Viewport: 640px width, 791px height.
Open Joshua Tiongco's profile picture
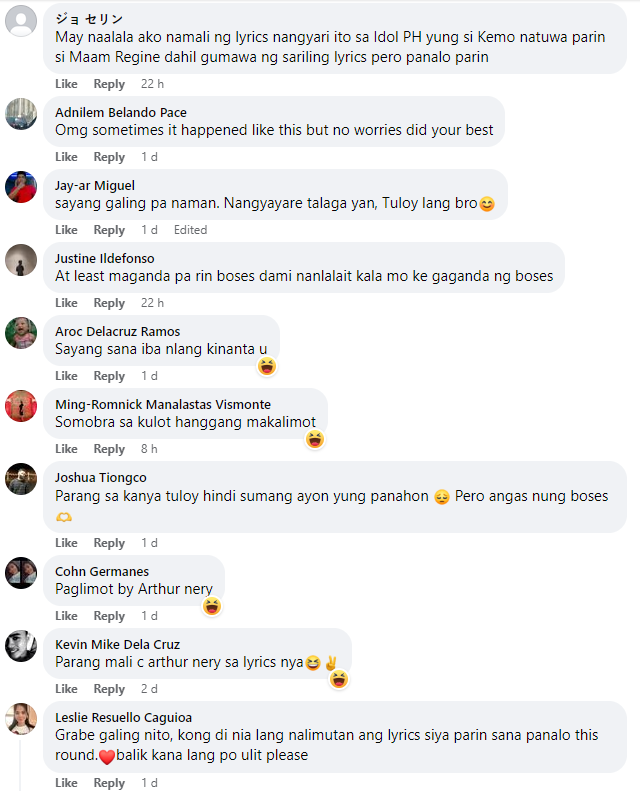pos(21,479)
